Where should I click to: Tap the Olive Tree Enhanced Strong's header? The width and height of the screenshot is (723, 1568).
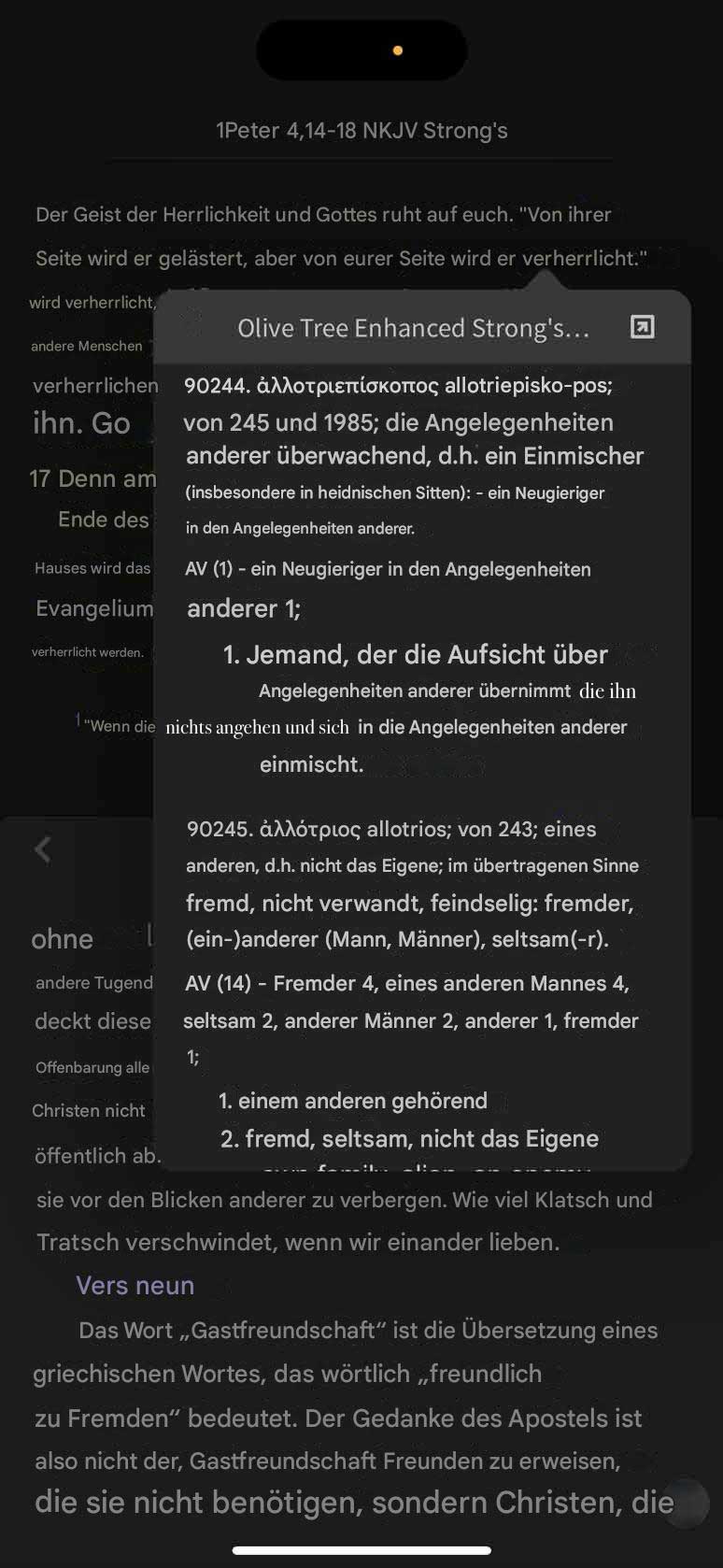(x=413, y=328)
